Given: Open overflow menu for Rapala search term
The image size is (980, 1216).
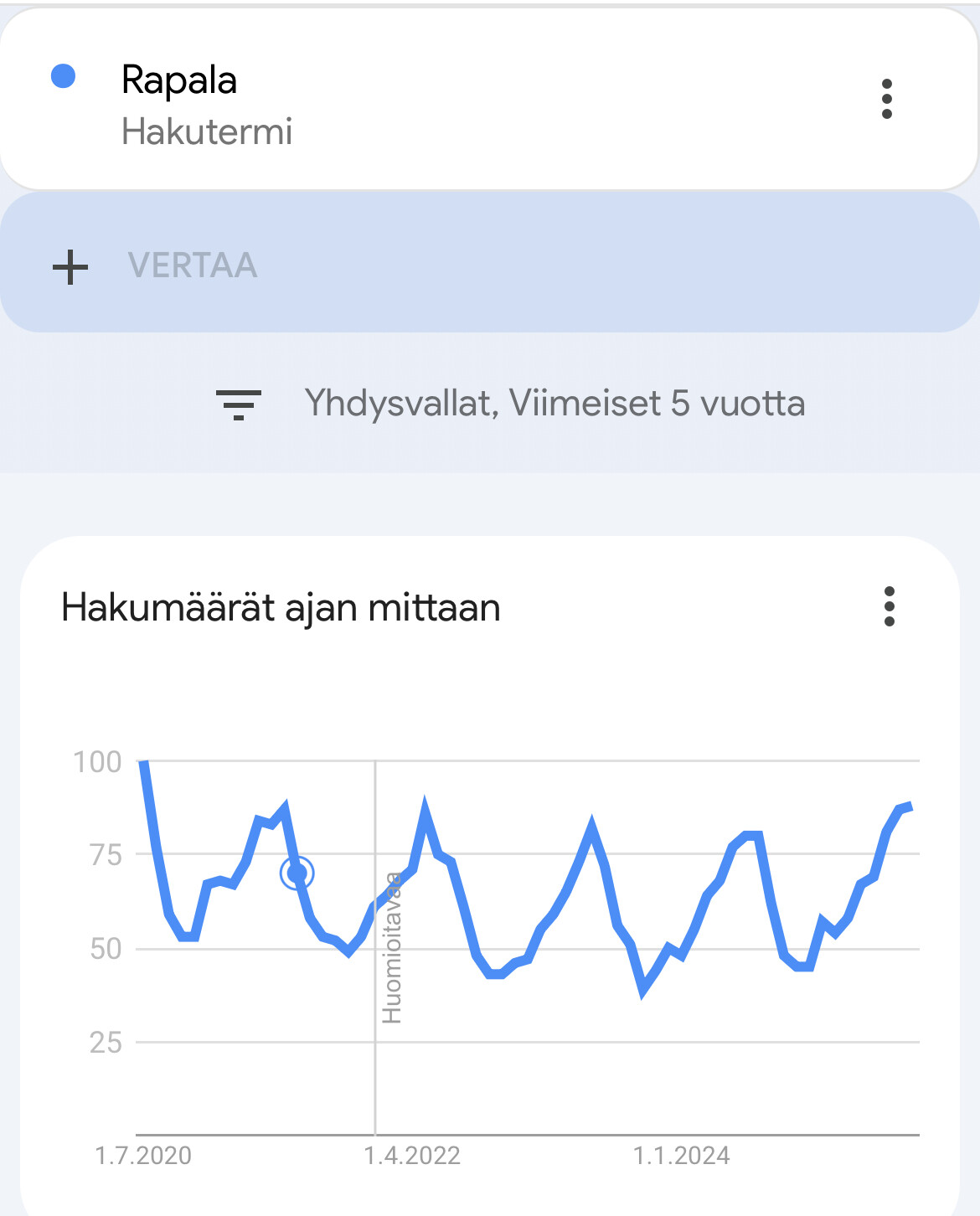Looking at the screenshot, I should tap(886, 100).
